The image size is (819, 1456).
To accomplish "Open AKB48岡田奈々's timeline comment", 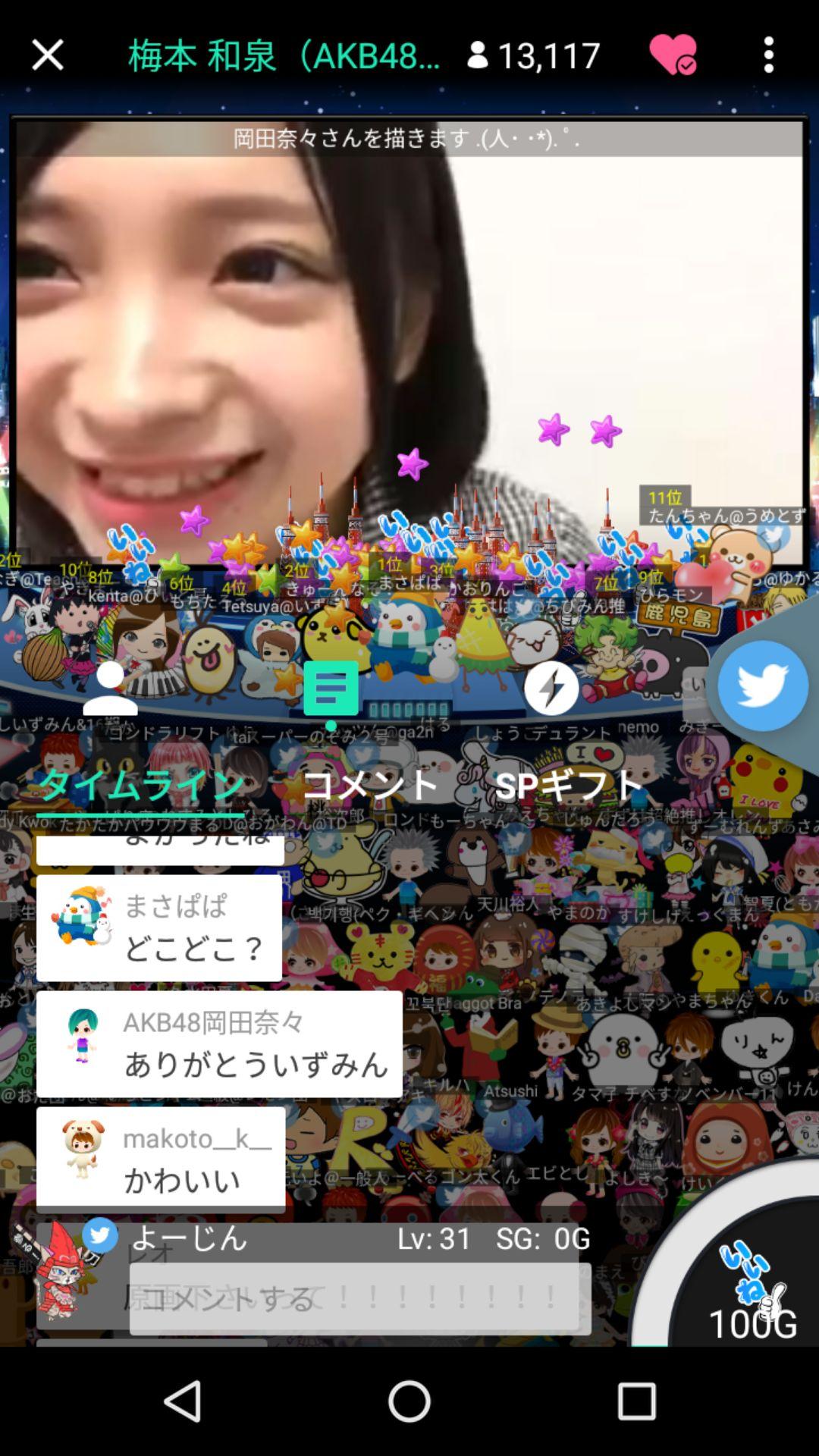I will point(219,1044).
